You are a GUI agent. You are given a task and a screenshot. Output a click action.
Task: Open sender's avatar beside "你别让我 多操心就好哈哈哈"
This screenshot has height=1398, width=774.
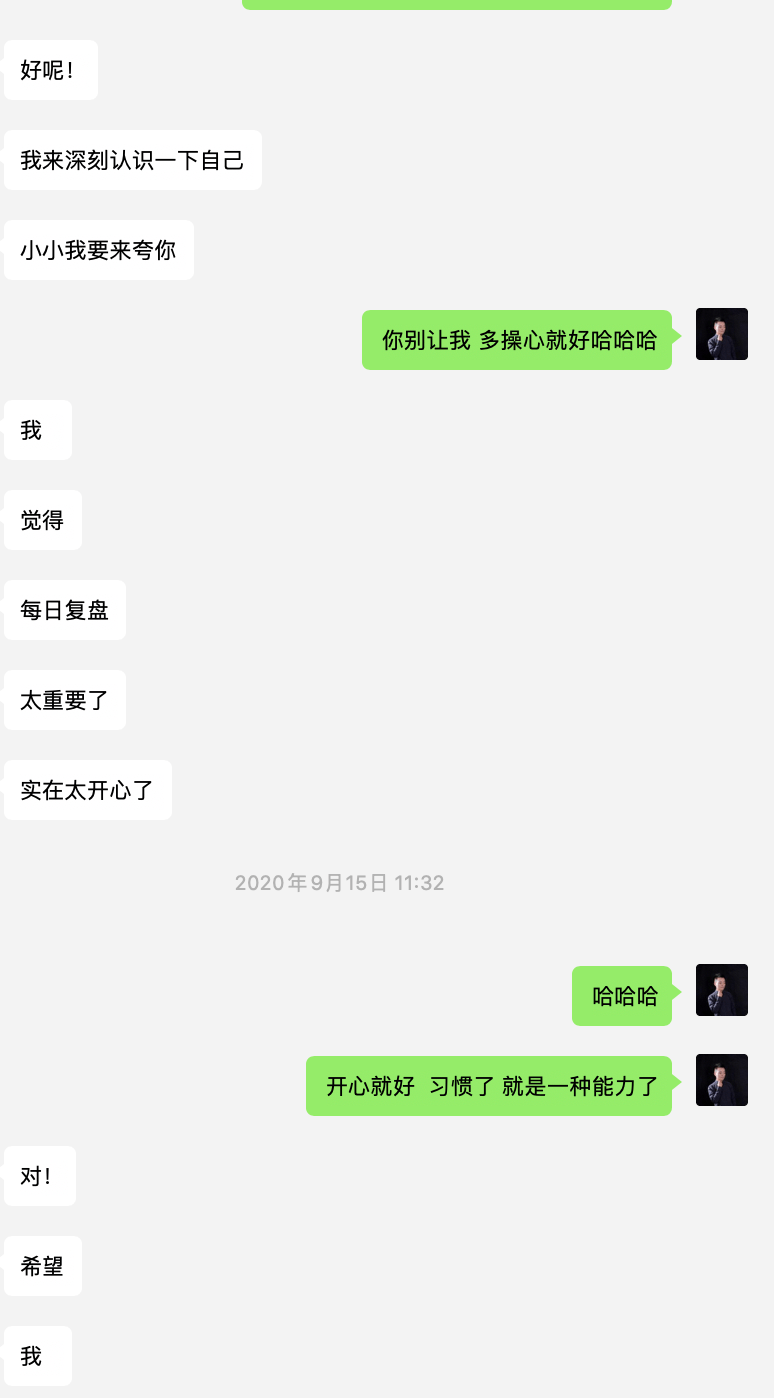coord(721,334)
